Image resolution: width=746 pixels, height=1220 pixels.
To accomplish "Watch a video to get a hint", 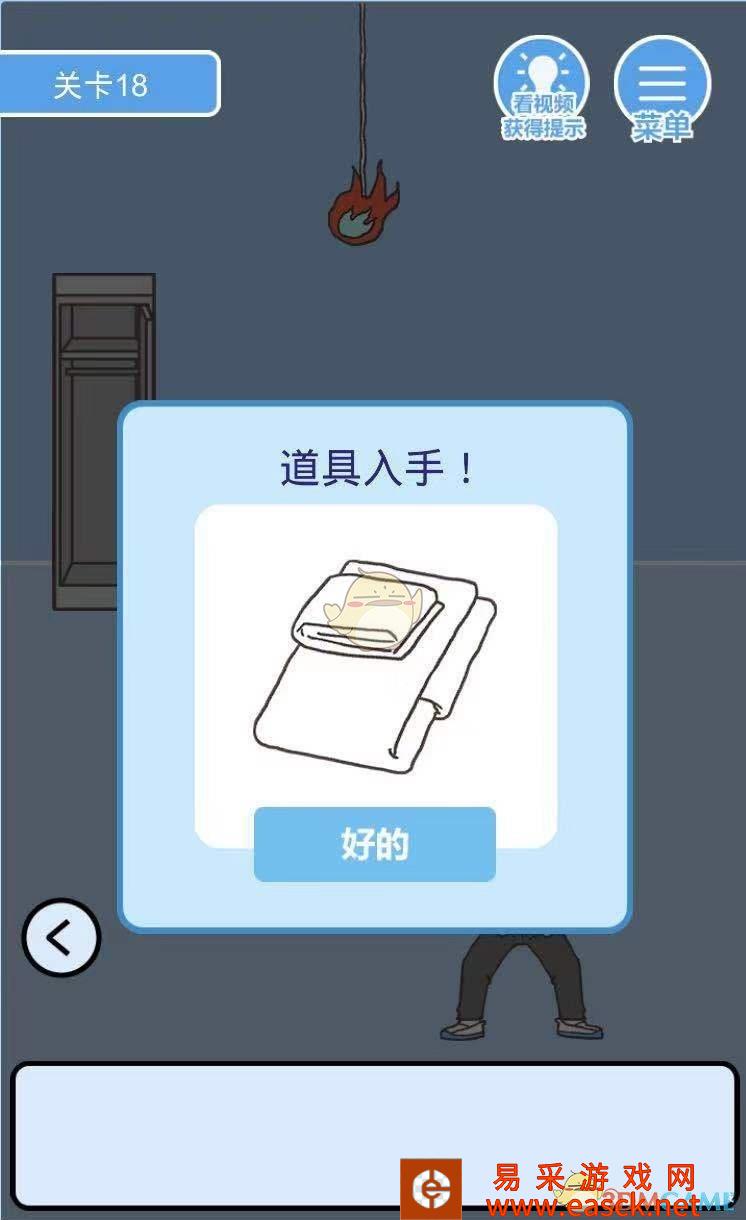I will (542, 90).
